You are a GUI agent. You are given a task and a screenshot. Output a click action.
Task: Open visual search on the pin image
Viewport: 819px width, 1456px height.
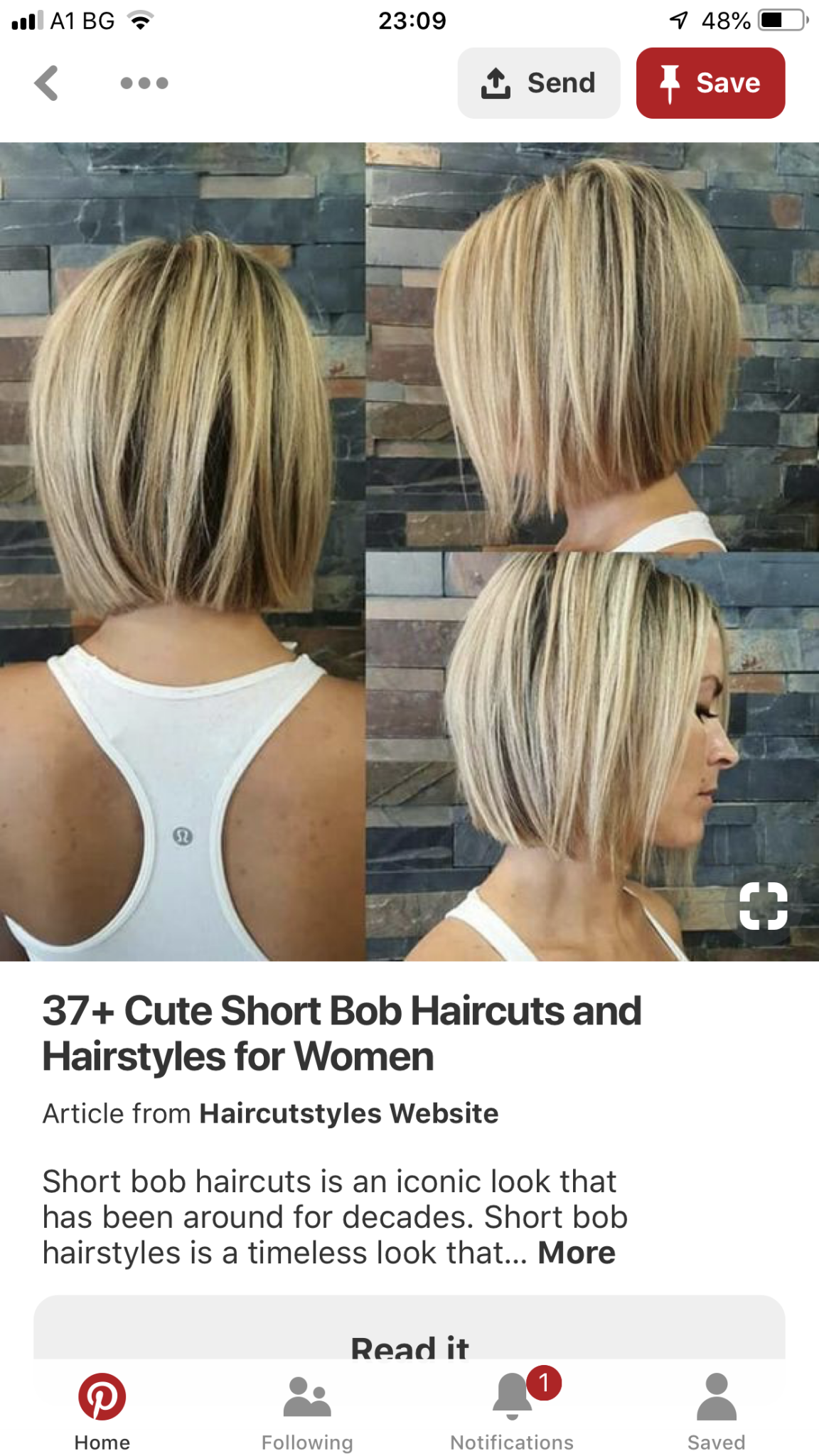[763, 906]
